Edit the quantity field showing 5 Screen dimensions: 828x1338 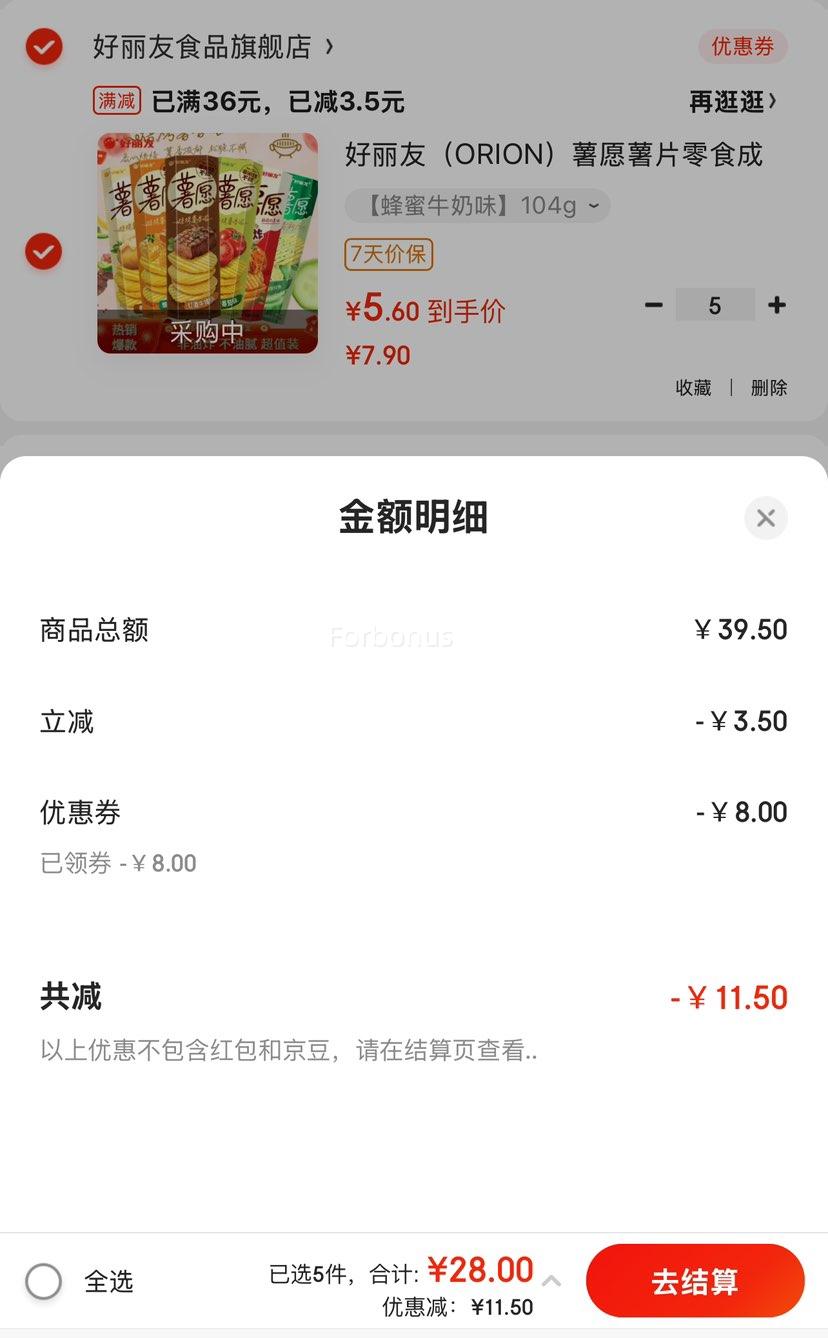pyautogui.click(x=715, y=305)
